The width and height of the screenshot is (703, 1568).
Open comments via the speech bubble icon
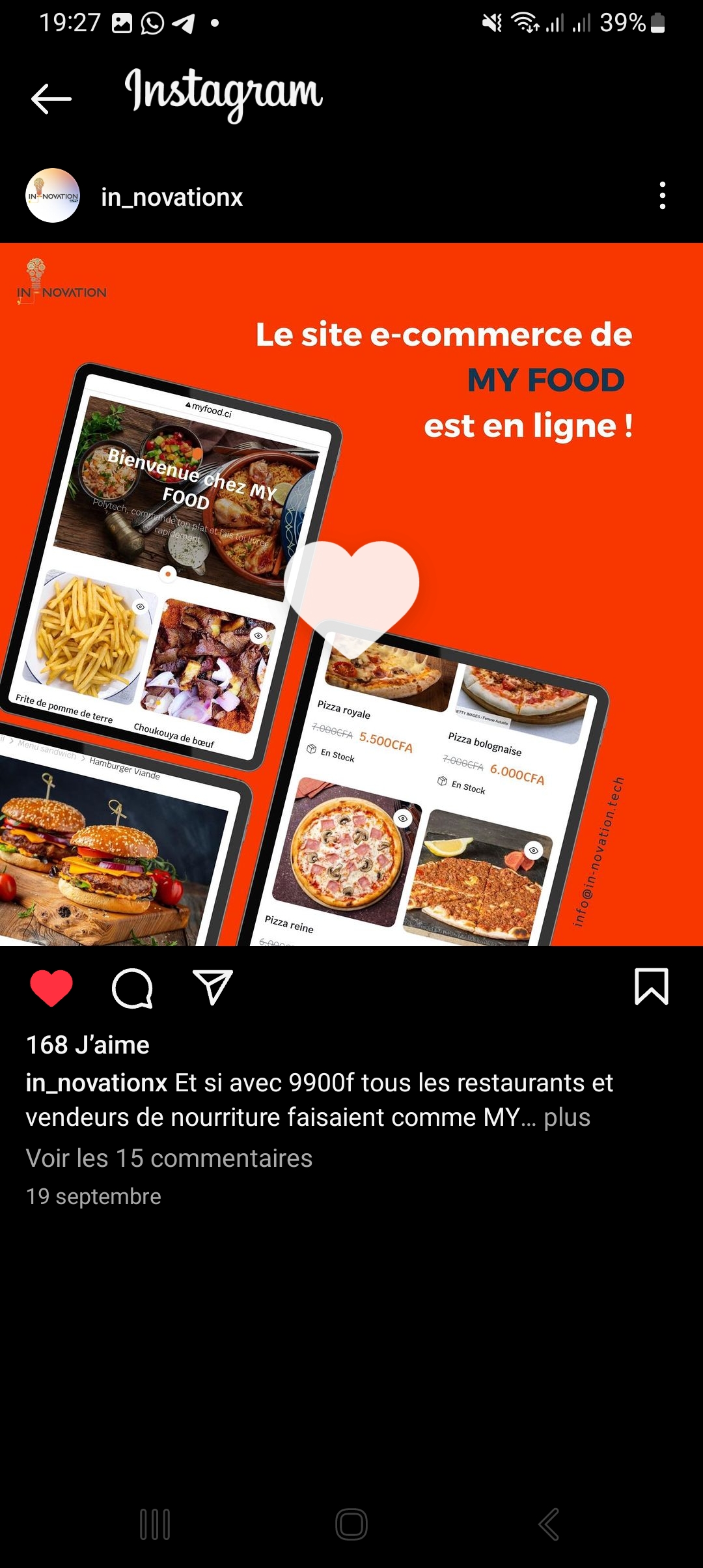tap(132, 988)
